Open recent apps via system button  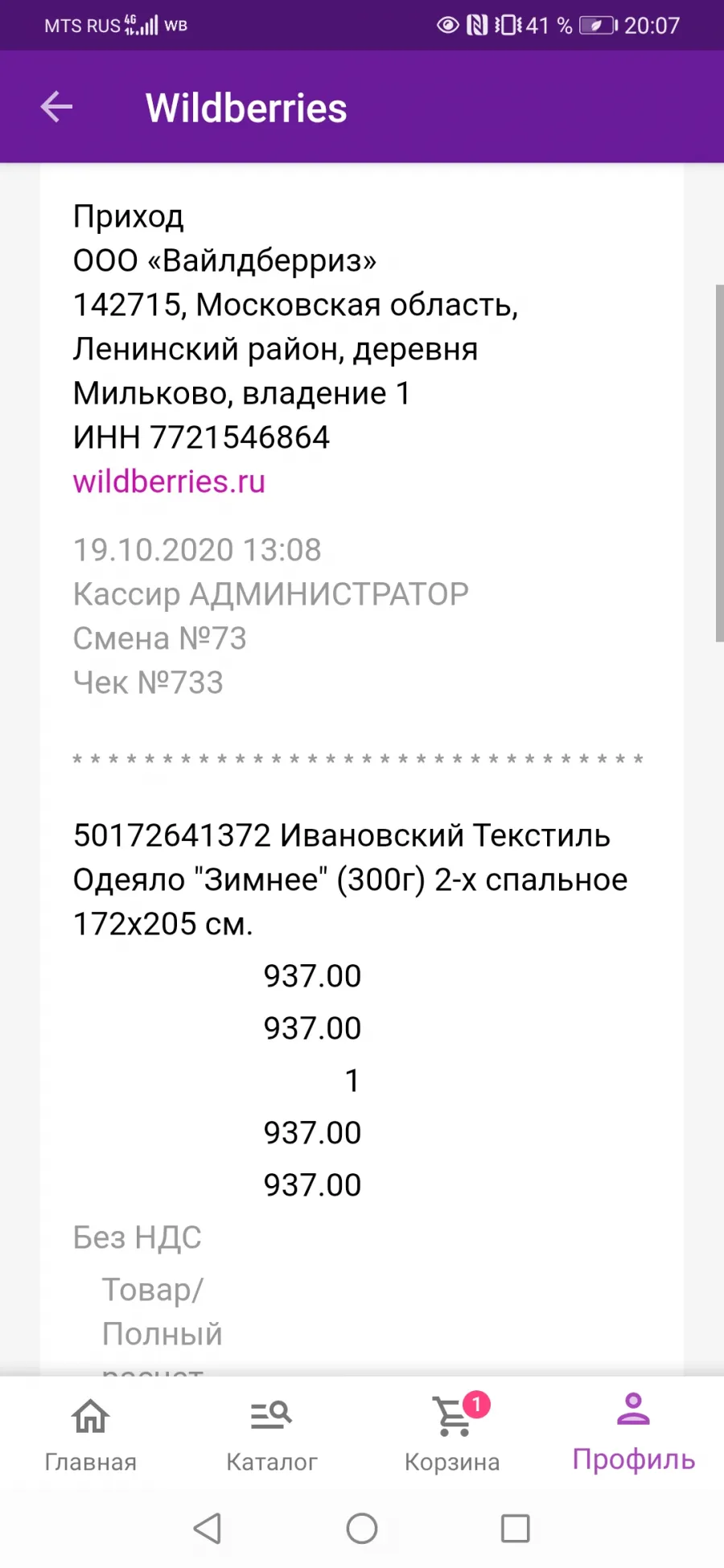[x=516, y=1529]
